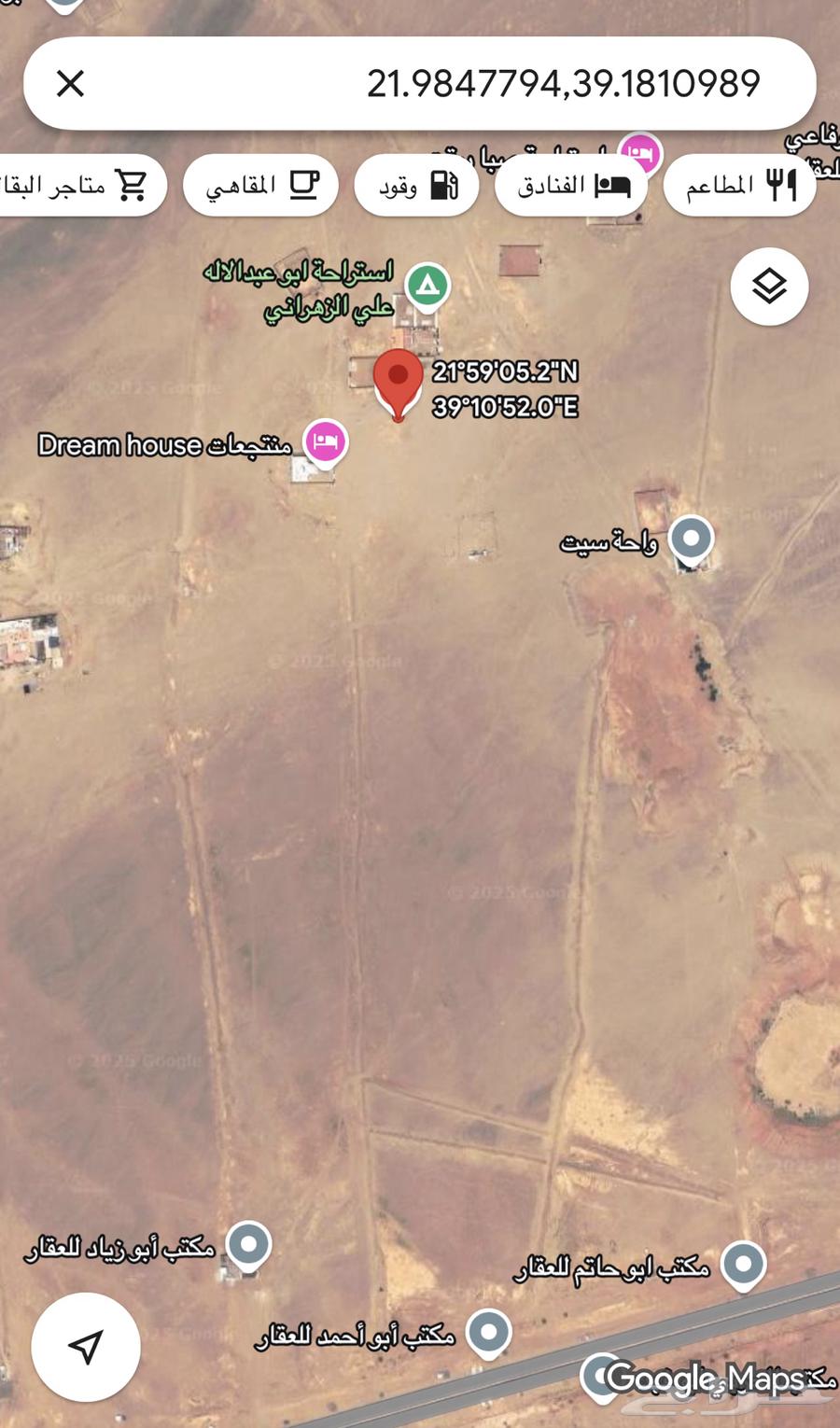The height and width of the screenshot is (1428, 840).
Task: Open the map layers selector
Action: pos(769,287)
